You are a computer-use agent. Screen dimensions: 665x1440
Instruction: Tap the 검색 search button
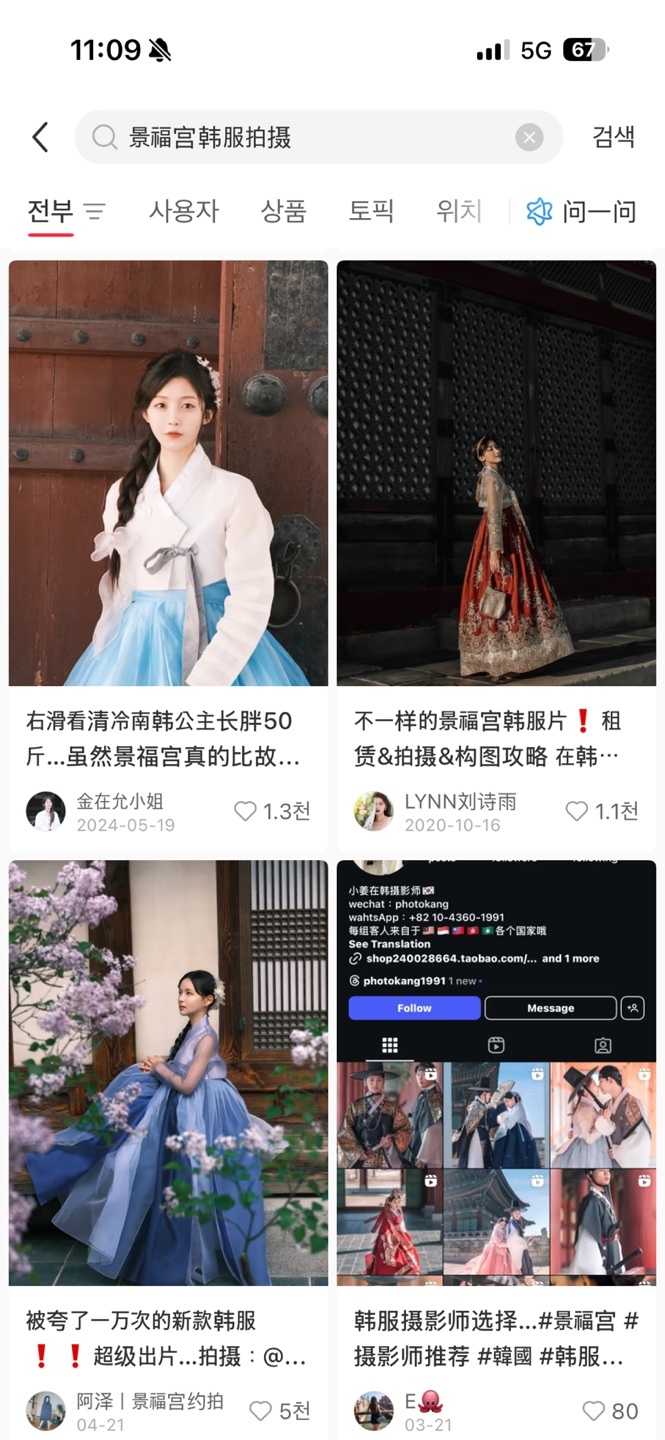(613, 137)
